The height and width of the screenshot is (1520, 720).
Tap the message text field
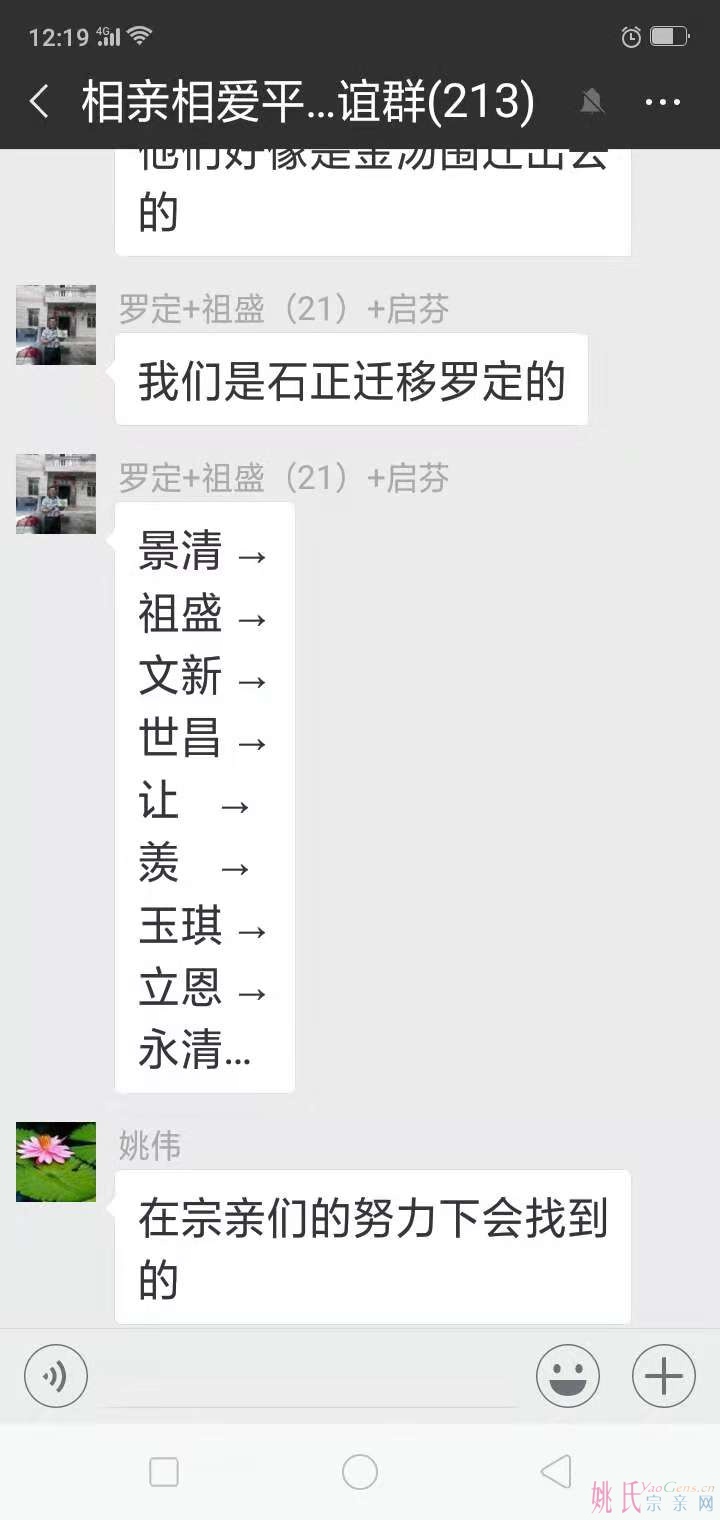coord(310,1377)
